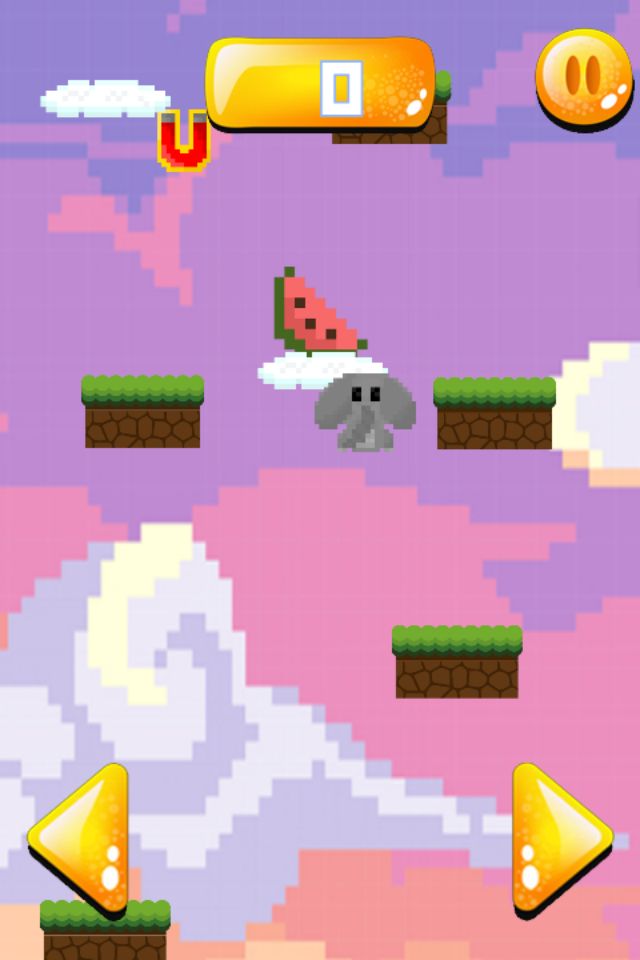Move the elephant right with the arrow

(x=558, y=838)
